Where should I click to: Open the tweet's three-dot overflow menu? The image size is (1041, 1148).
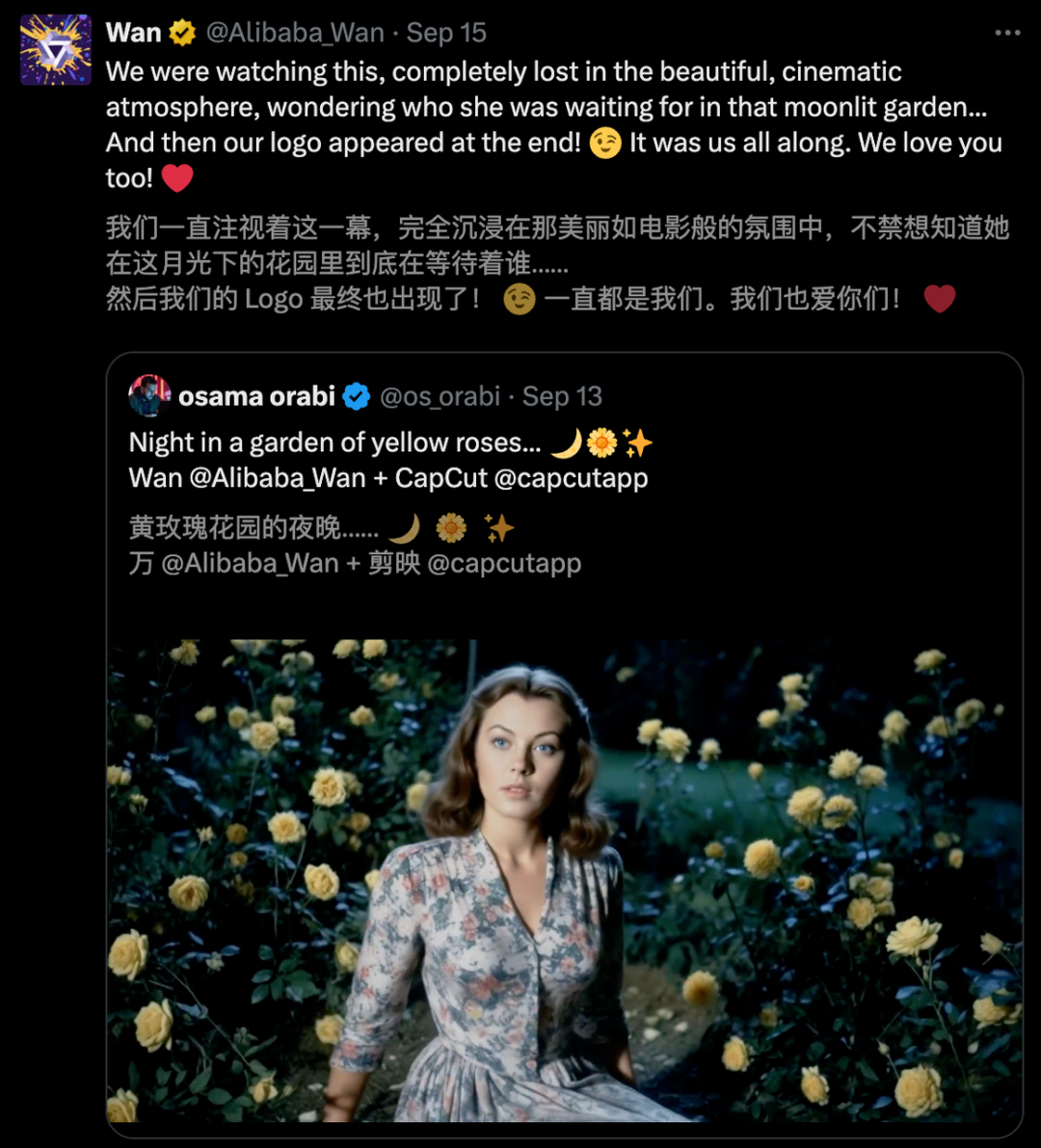1007,33
